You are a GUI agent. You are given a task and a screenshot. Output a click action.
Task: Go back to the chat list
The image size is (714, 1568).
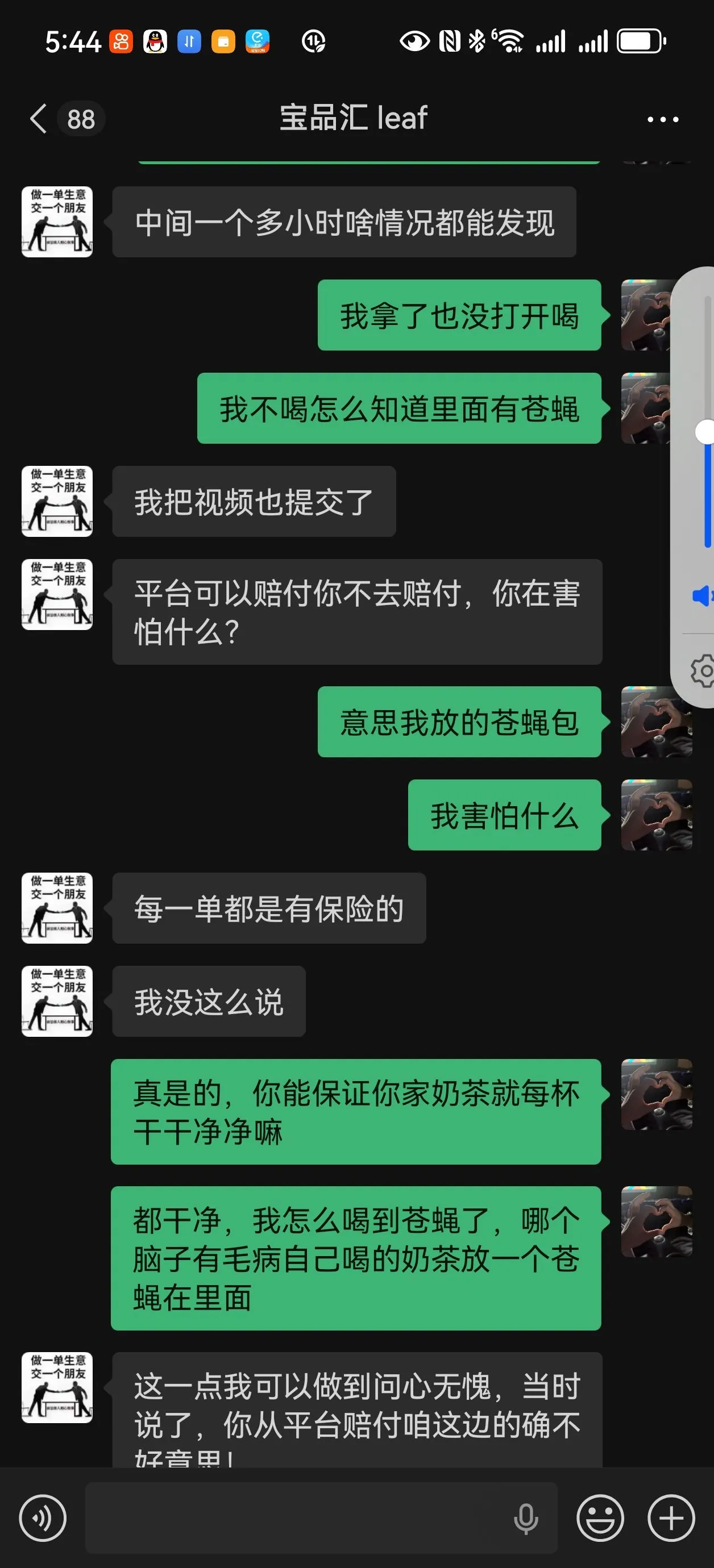(x=39, y=118)
